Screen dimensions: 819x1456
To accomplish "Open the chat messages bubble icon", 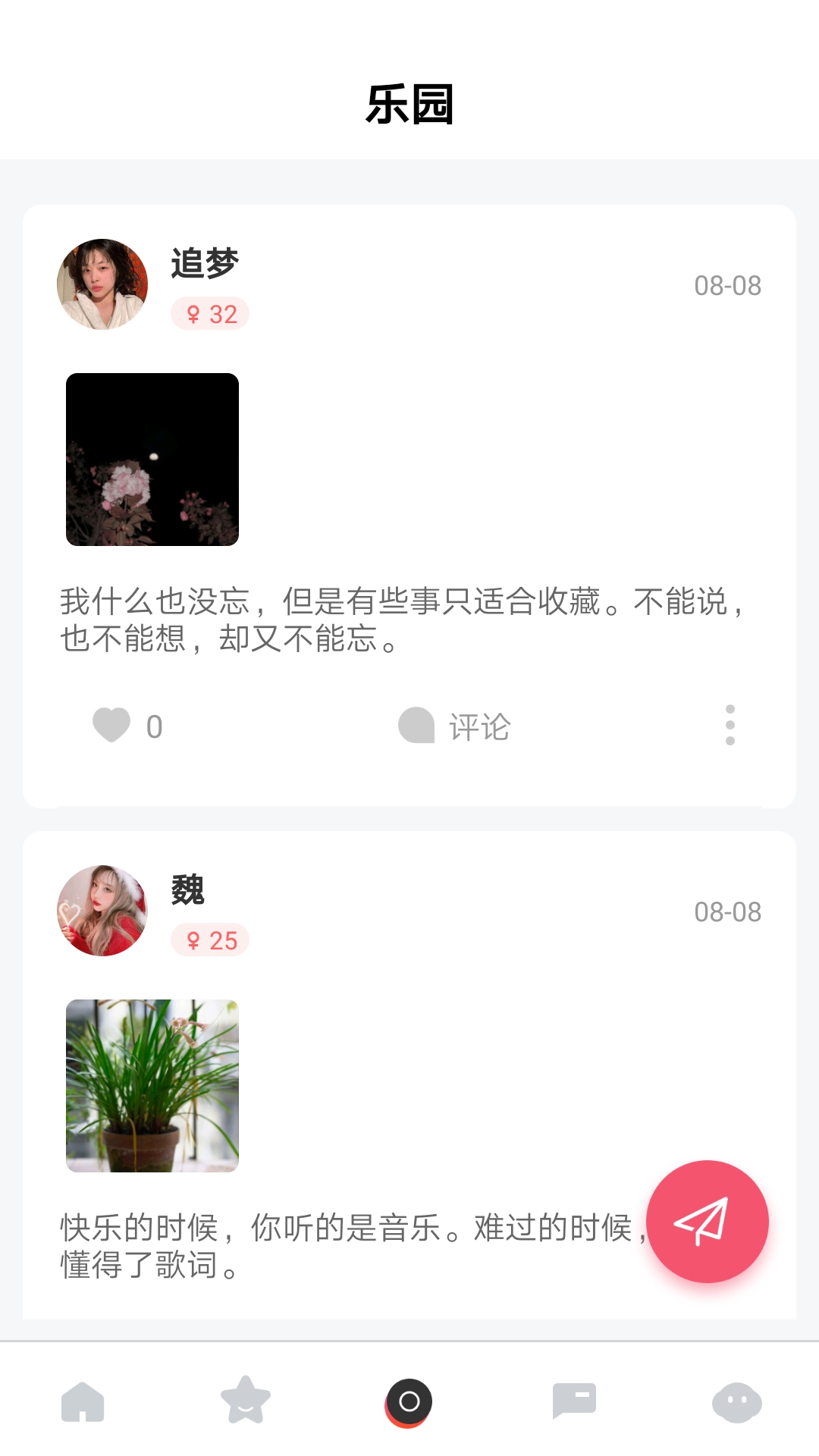I will pyautogui.click(x=573, y=1401).
